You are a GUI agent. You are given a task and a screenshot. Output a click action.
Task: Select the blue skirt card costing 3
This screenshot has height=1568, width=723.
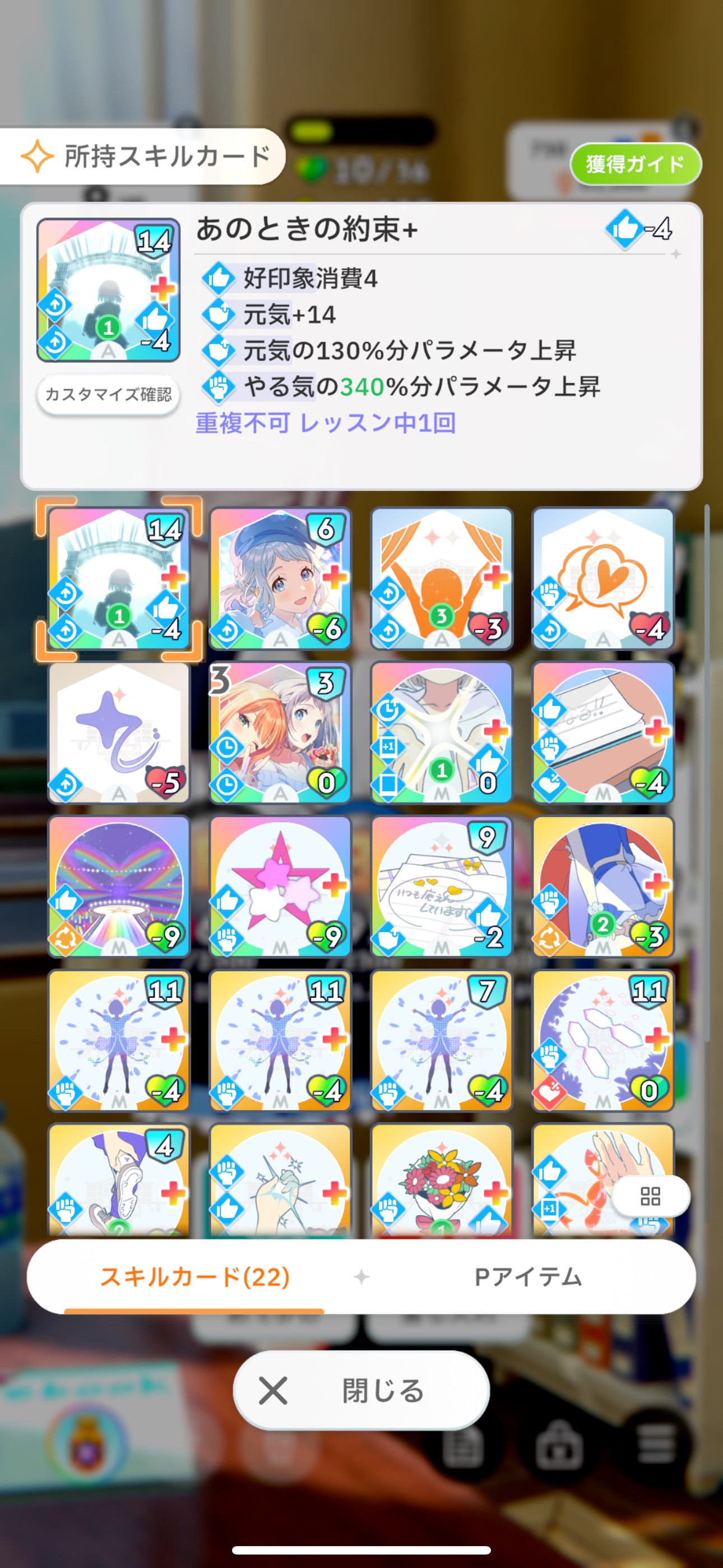tap(602, 886)
